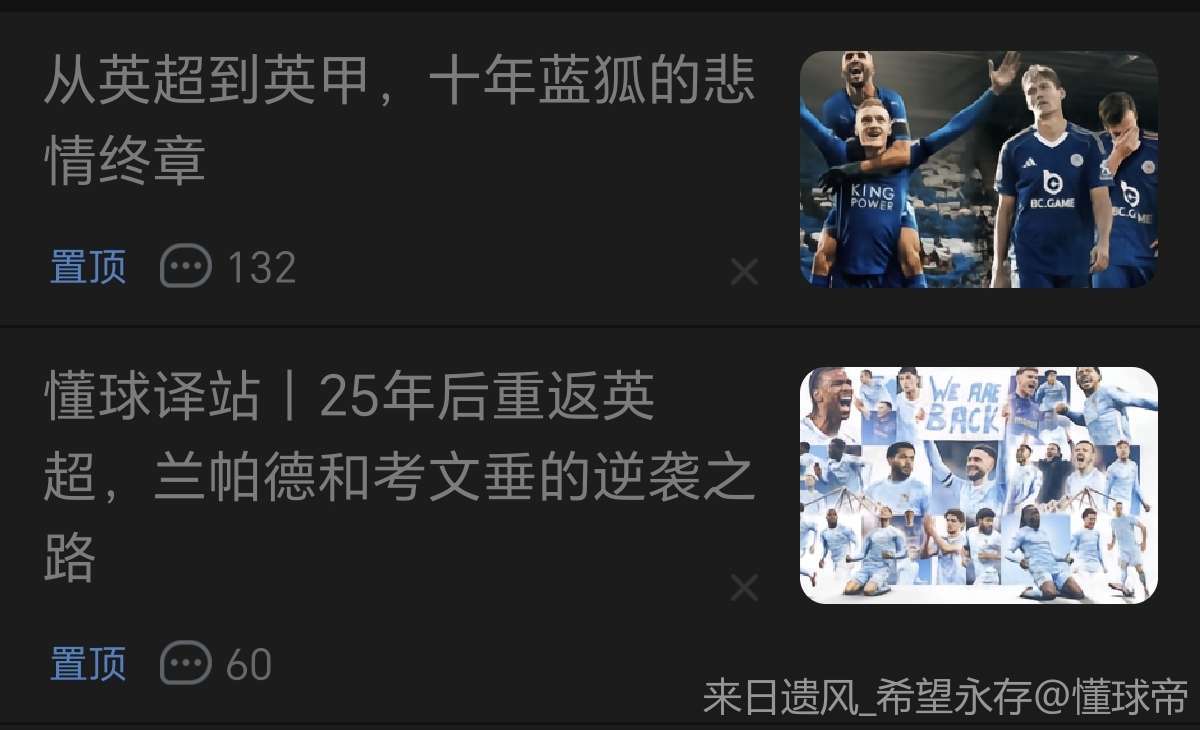1200x730 pixels.
Task: Open the article about 兰帕德和考文垂的逆袭之路
Action: click(400, 478)
